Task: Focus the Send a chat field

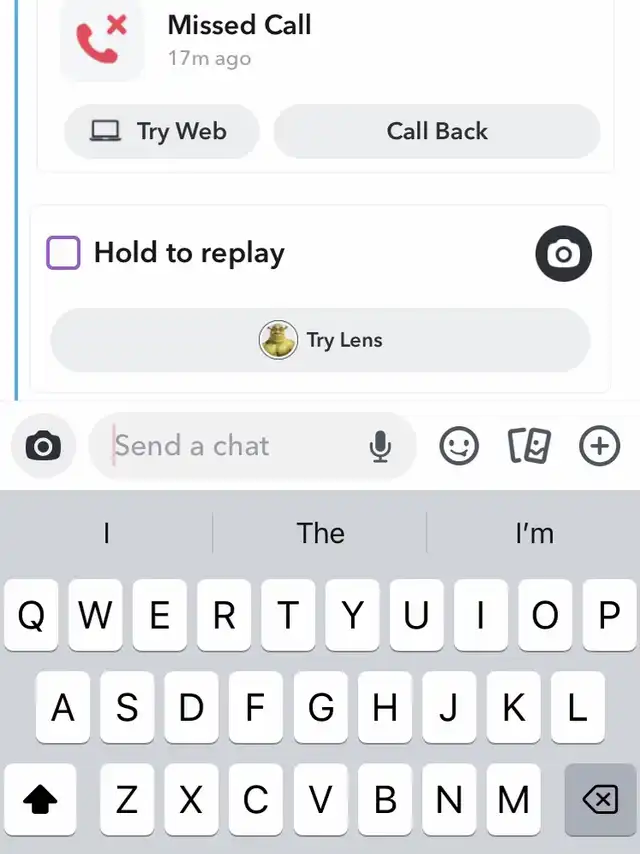Action: (234, 446)
